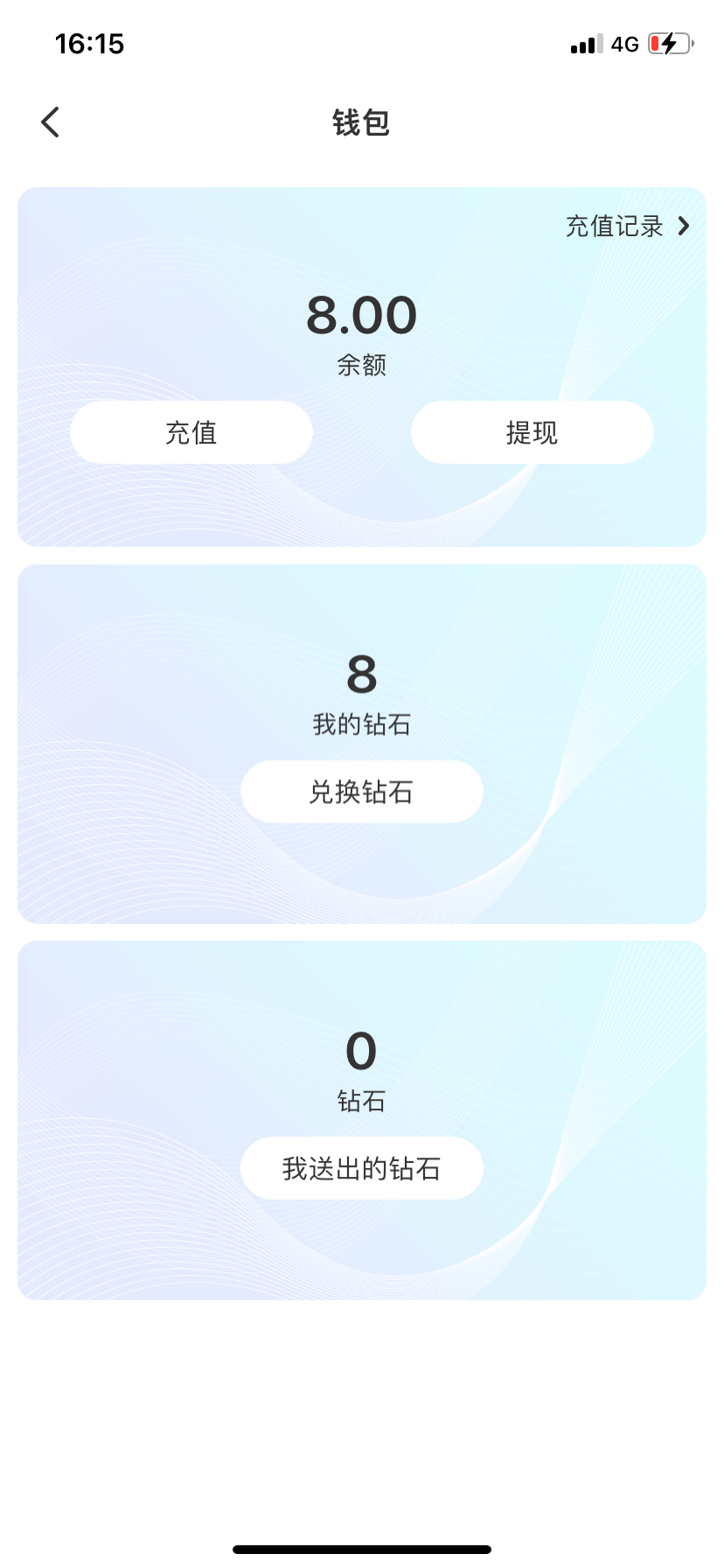The height and width of the screenshot is (1568, 724).
Task: Open 充值记录 recharge history
Action: (627, 227)
